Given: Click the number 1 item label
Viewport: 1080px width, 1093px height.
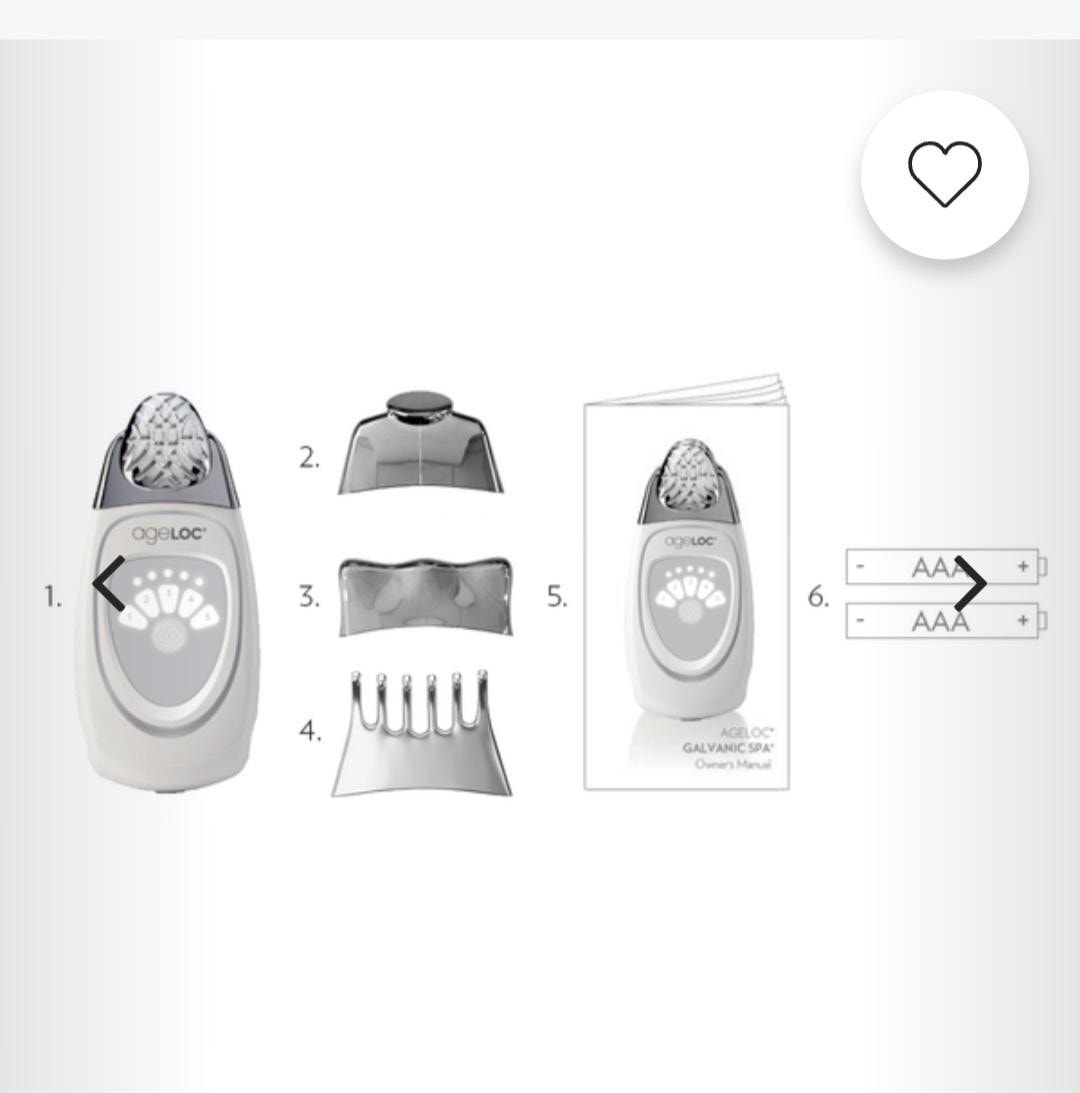Looking at the screenshot, I should [x=53, y=596].
